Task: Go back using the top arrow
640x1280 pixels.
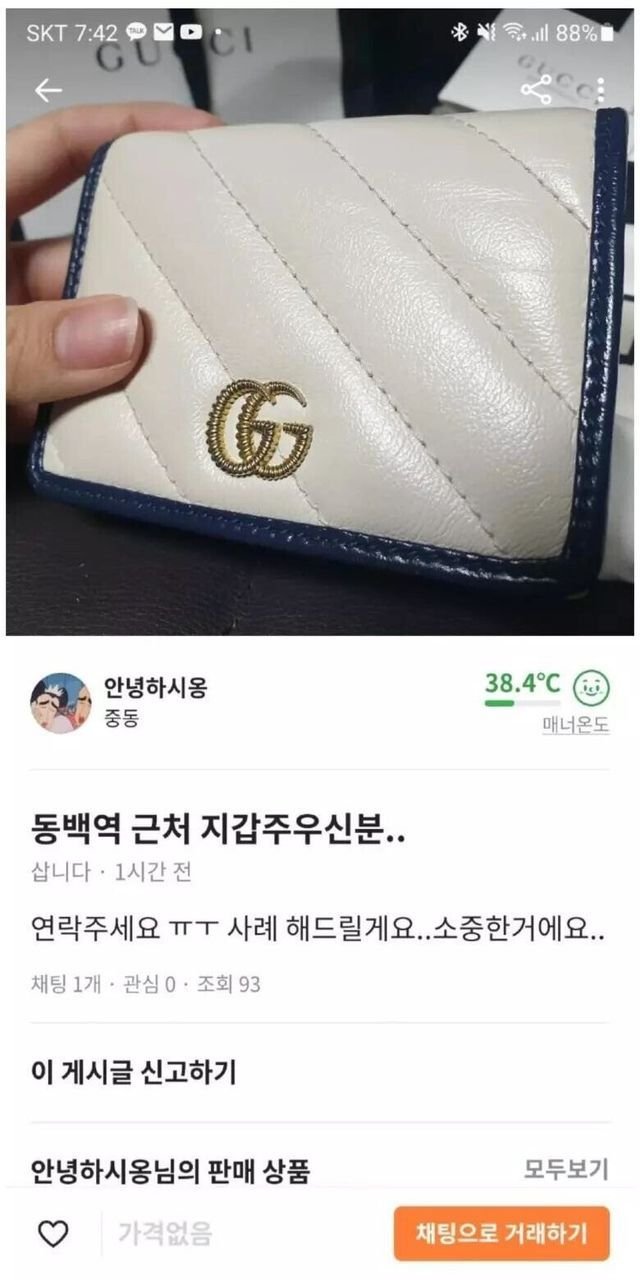Action: [x=47, y=90]
